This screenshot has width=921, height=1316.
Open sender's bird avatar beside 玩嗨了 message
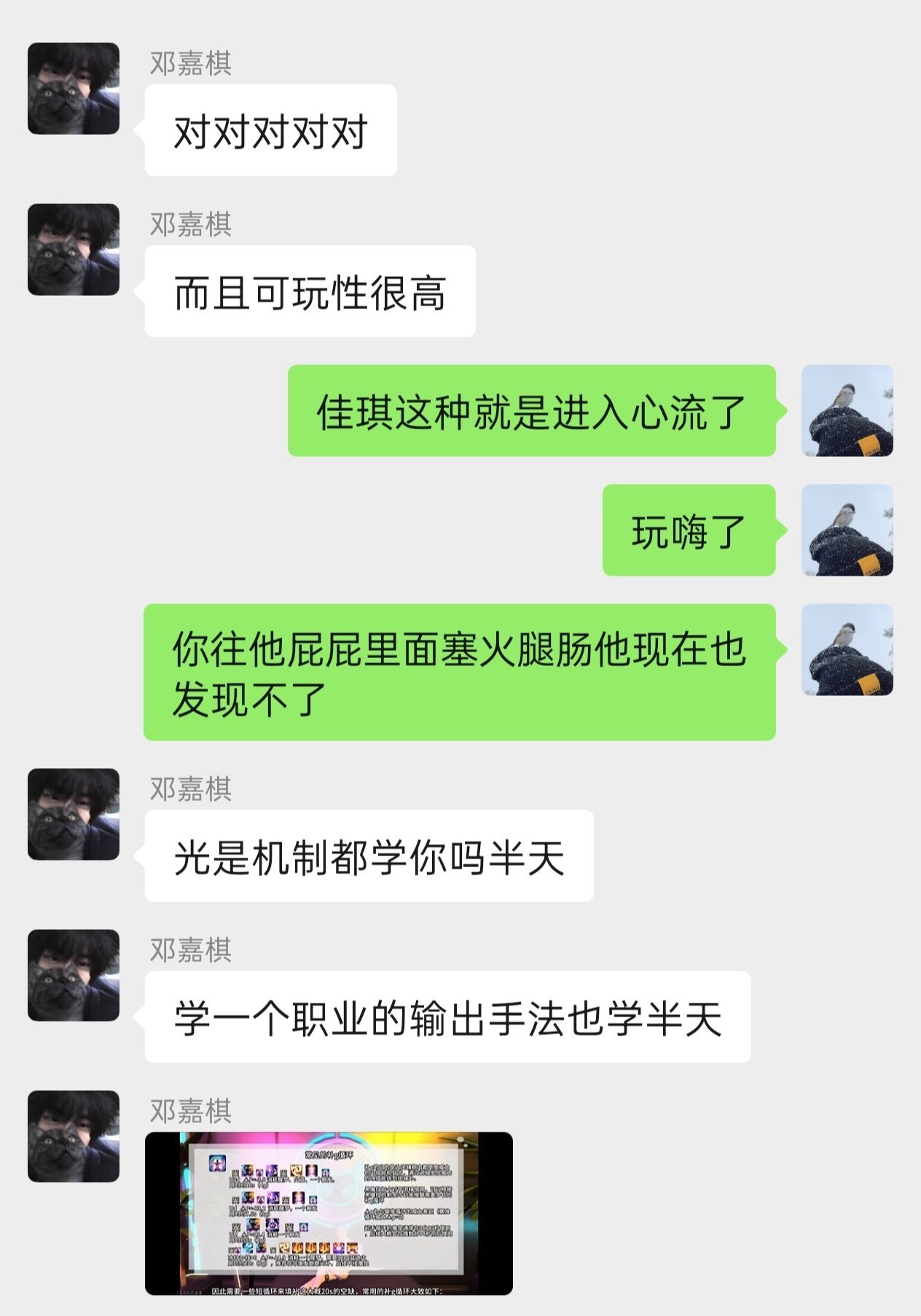click(847, 530)
